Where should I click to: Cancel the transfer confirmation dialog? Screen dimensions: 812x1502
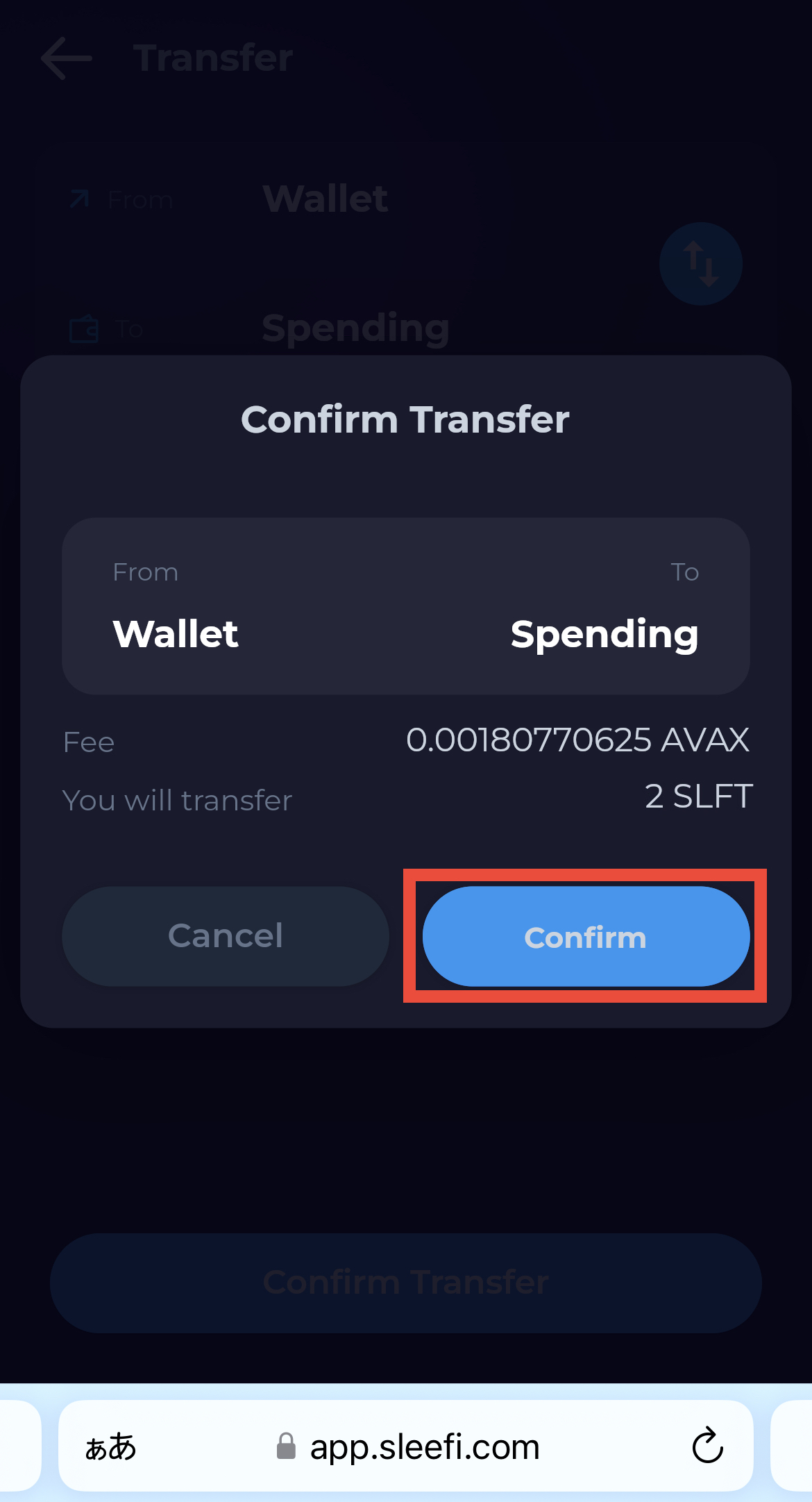pyautogui.click(x=226, y=936)
